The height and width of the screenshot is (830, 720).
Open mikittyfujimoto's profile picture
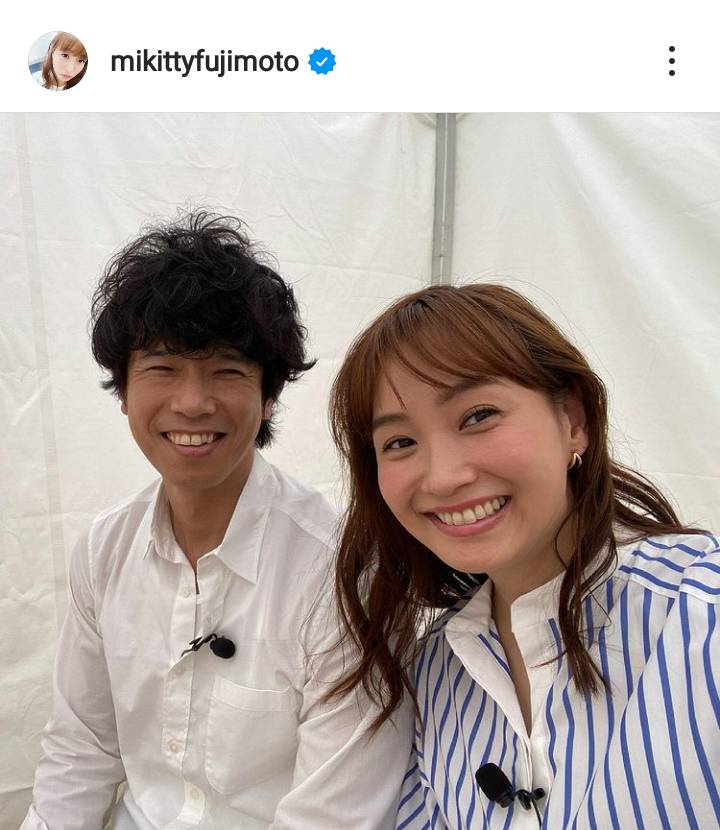[x=58, y=61]
